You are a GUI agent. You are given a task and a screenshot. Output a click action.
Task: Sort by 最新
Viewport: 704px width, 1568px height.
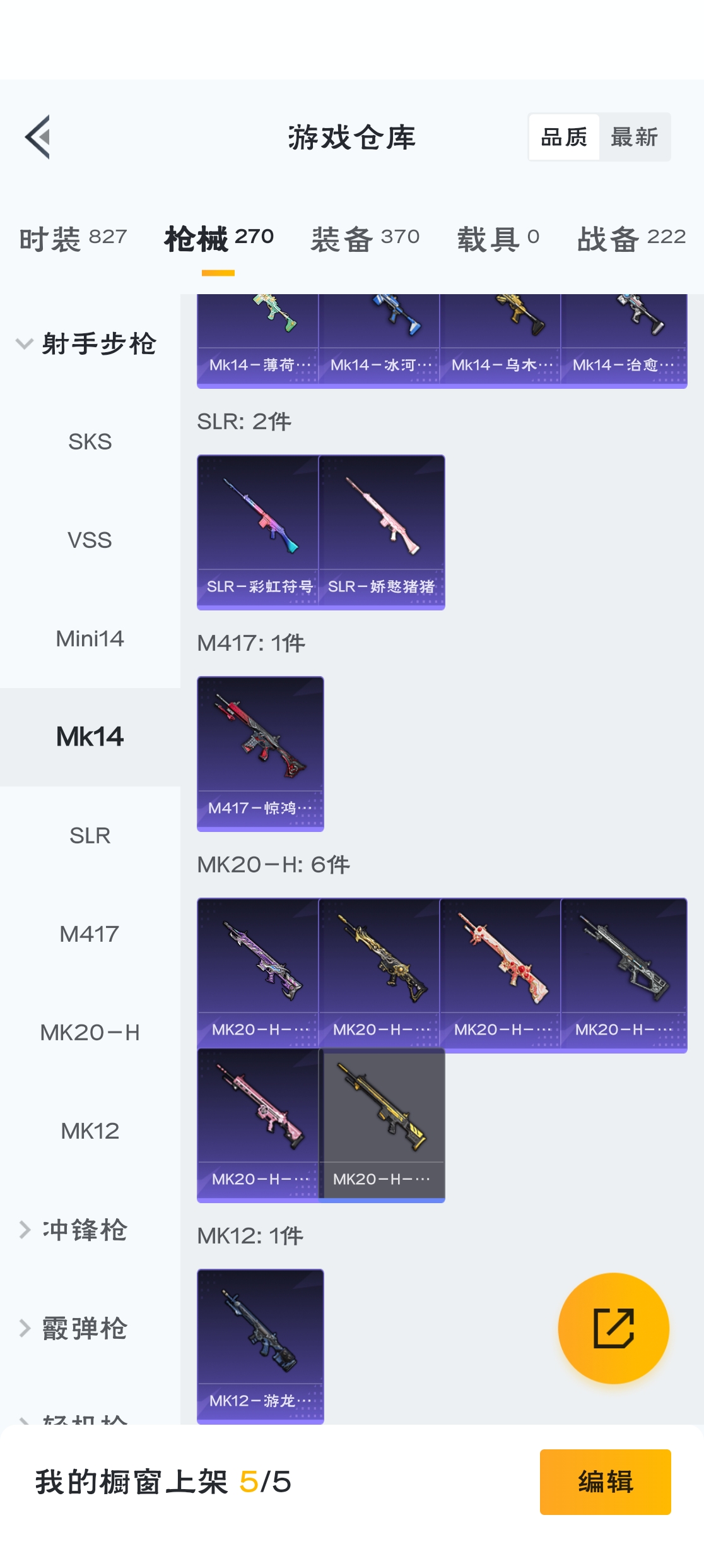click(x=634, y=137)
